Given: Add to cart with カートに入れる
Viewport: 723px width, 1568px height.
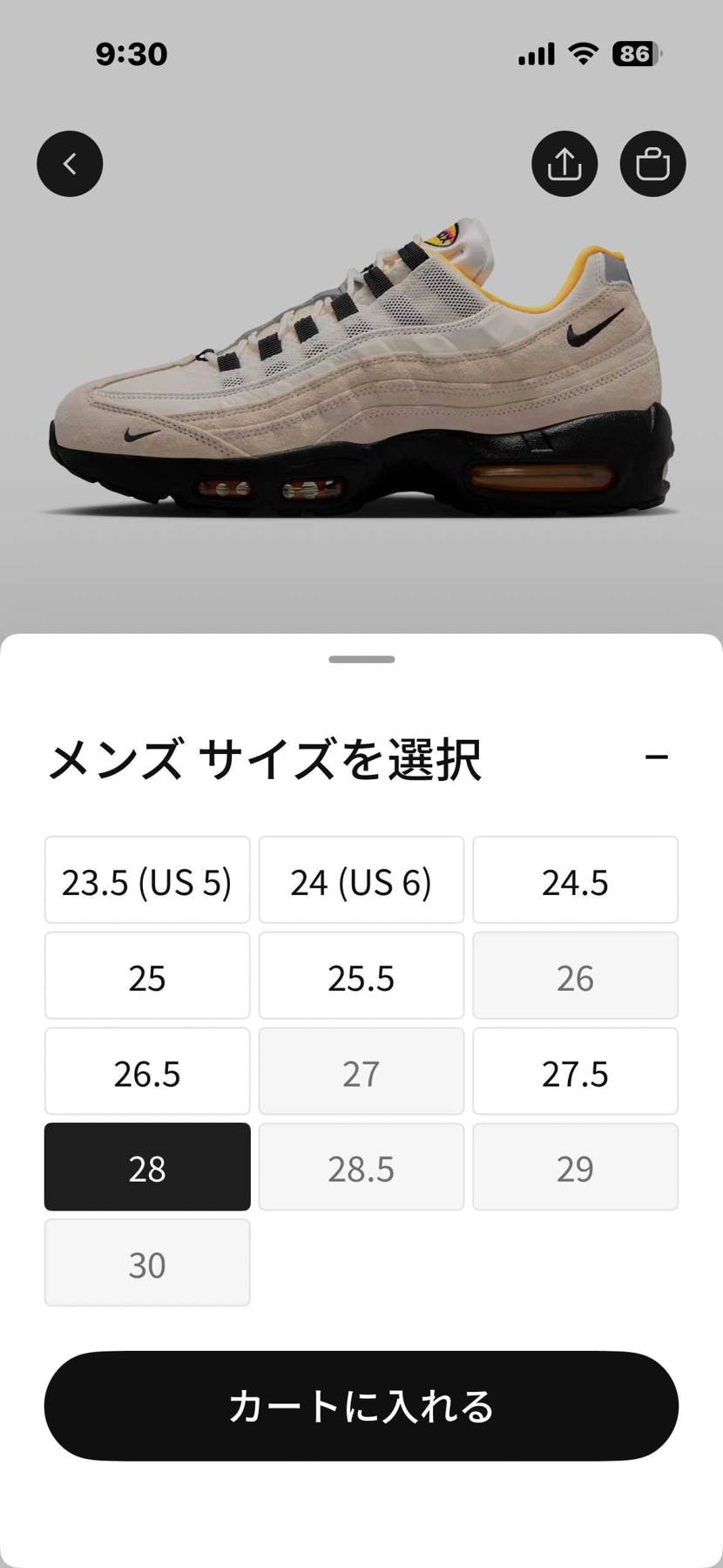Looking at the screenshot, I should 361,1407.
